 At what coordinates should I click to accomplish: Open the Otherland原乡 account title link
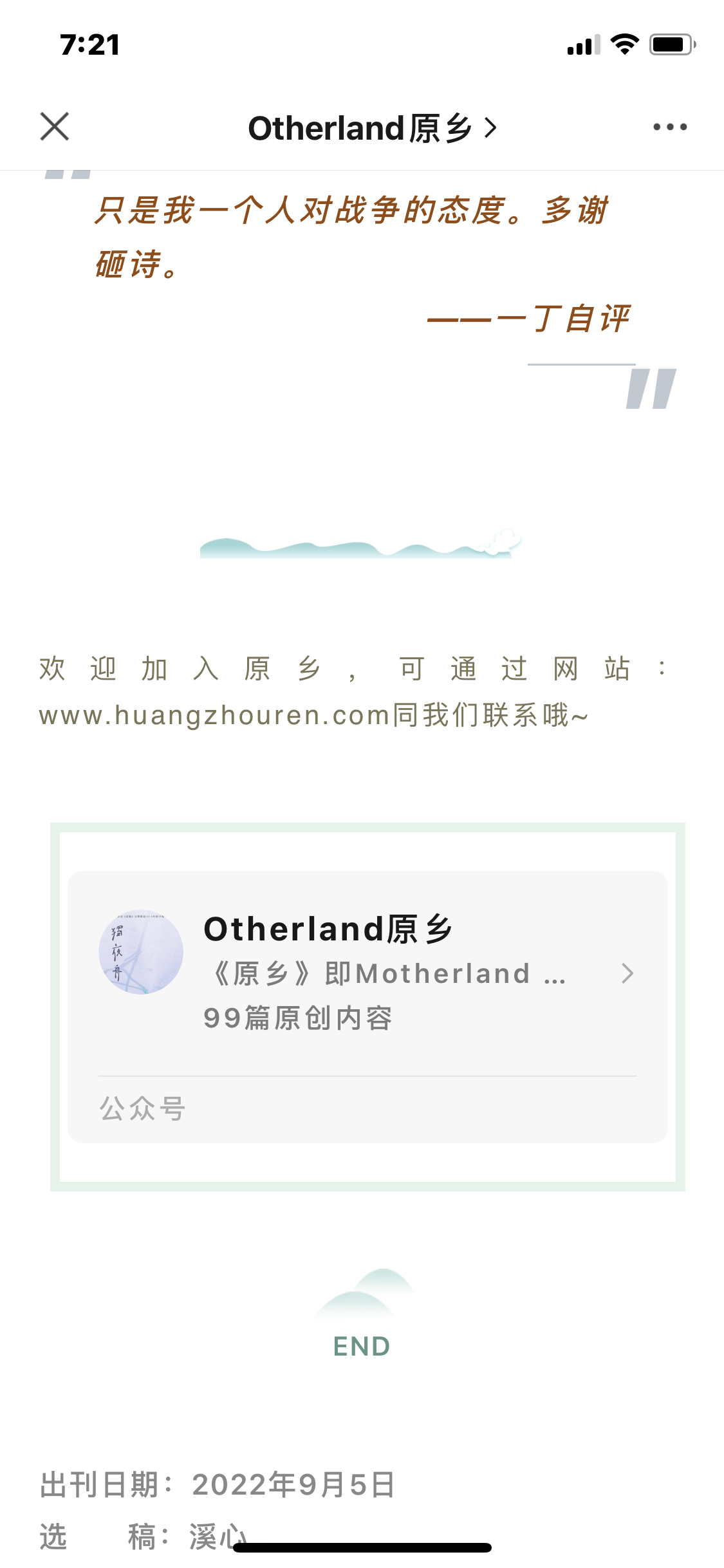pyautogui.click(x=372, y=128)
